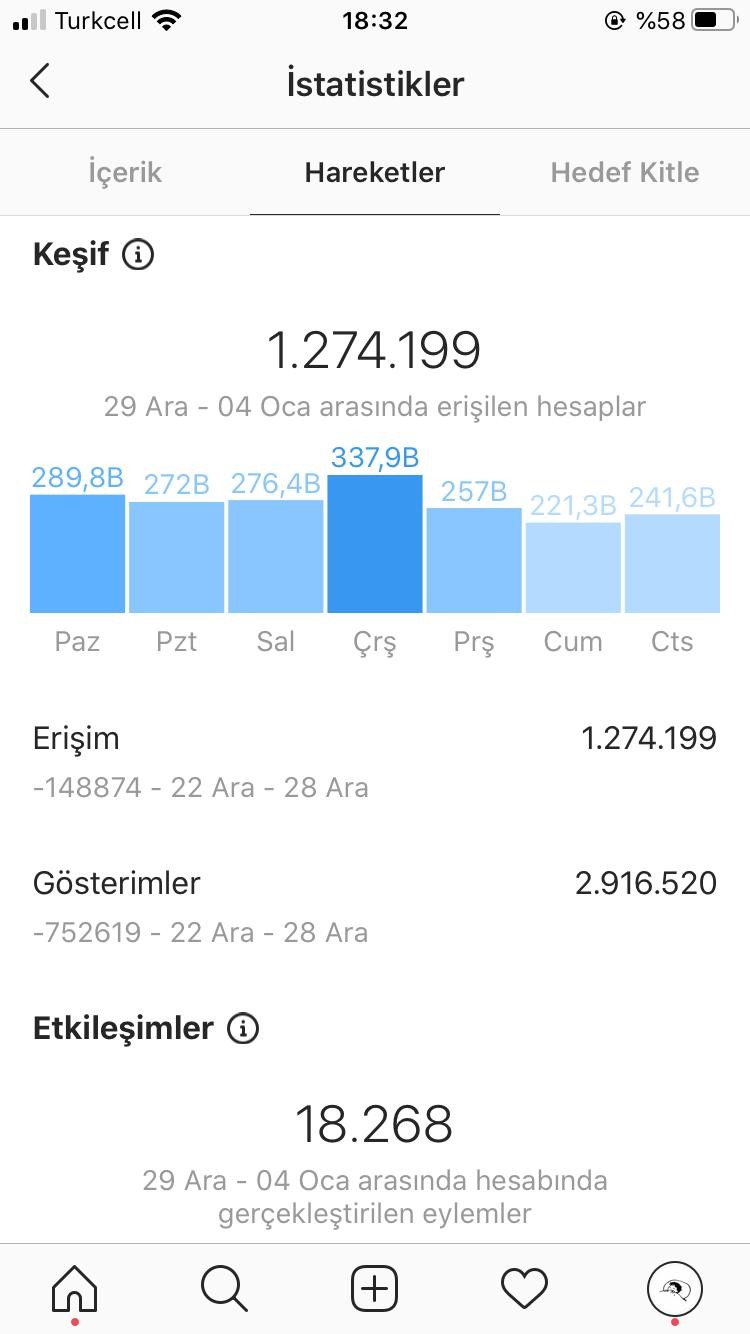Open the Hedef Kitle tab
This screenshot has height=1334, width=750.
624,172
